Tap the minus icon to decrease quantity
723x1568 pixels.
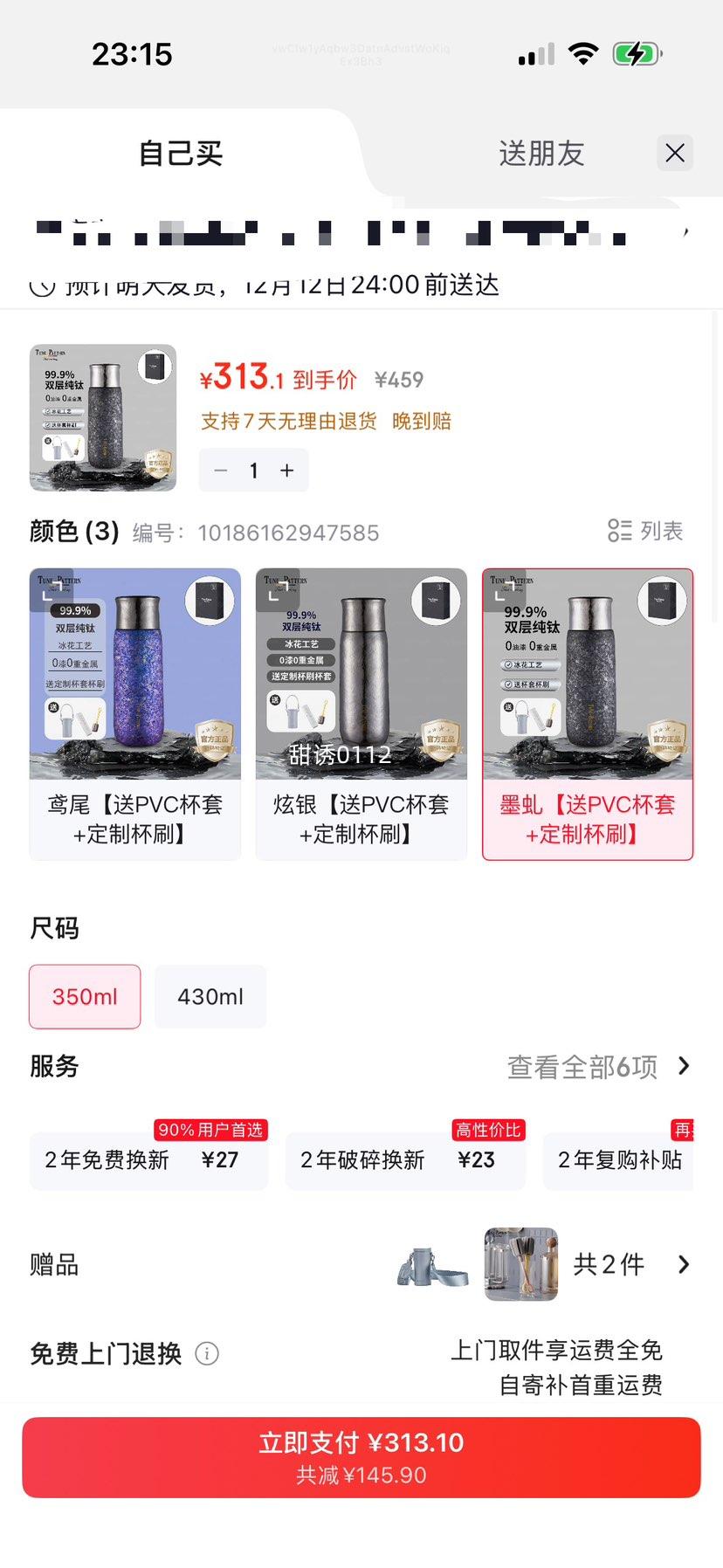pyautogui.click(x=220, y=470)
